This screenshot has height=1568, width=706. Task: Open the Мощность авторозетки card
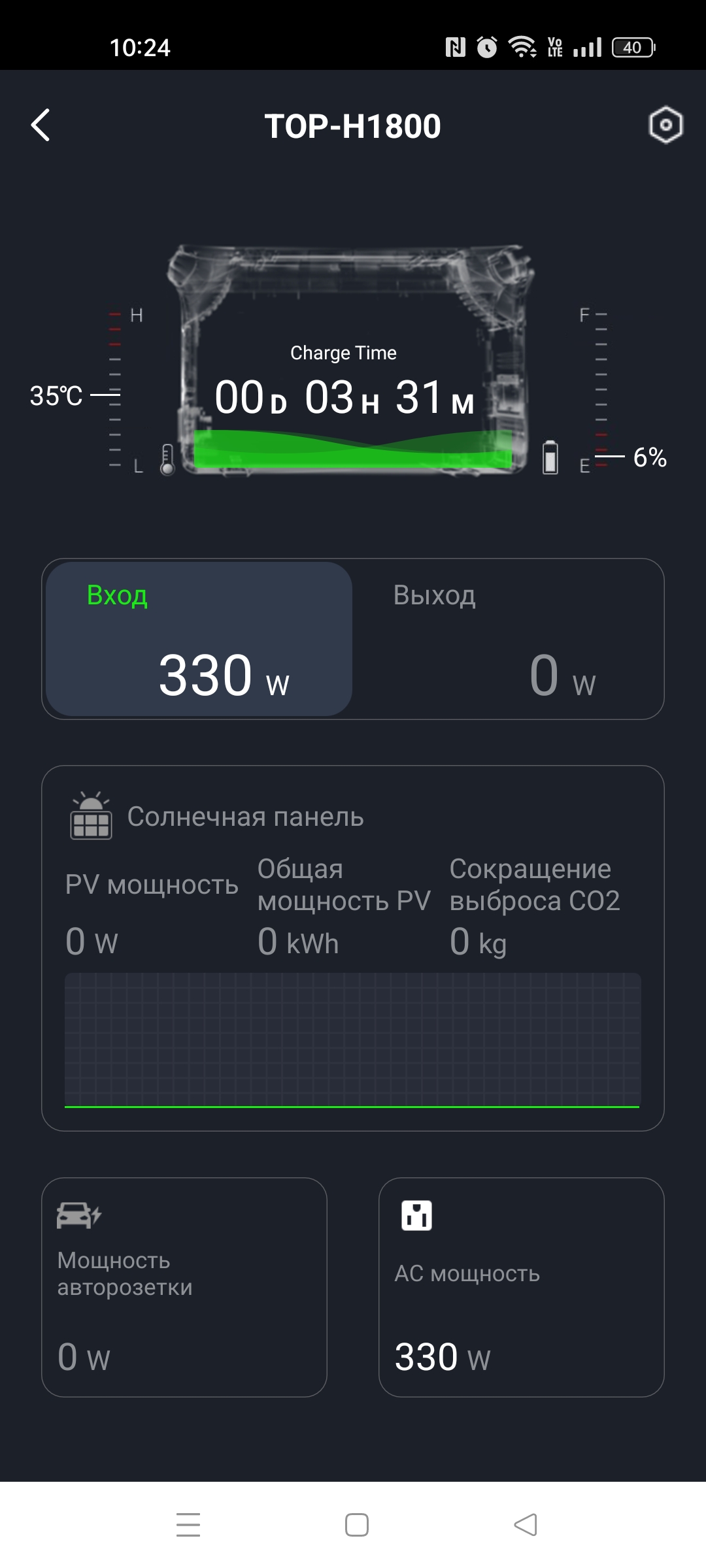tap(184, 1287)
